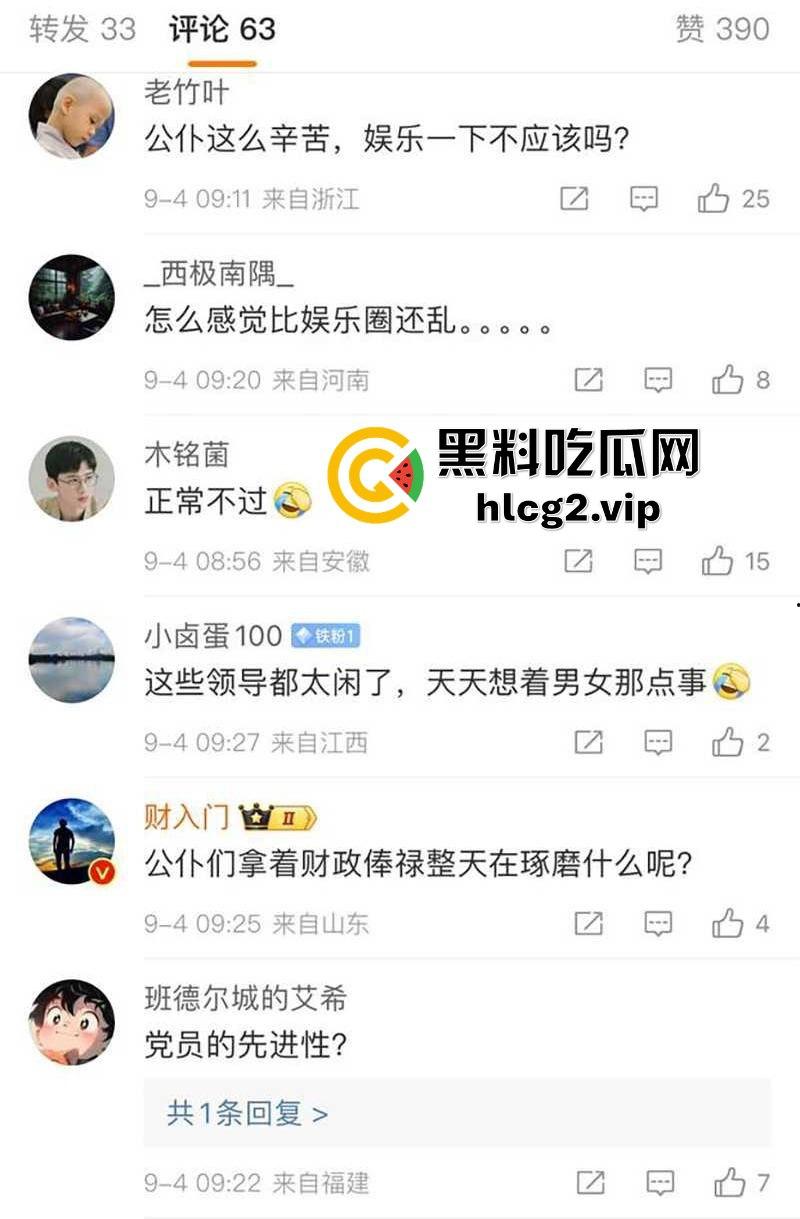Repost 财入门's comment
Screen dimensions: 800x1219
pos(589,923)
